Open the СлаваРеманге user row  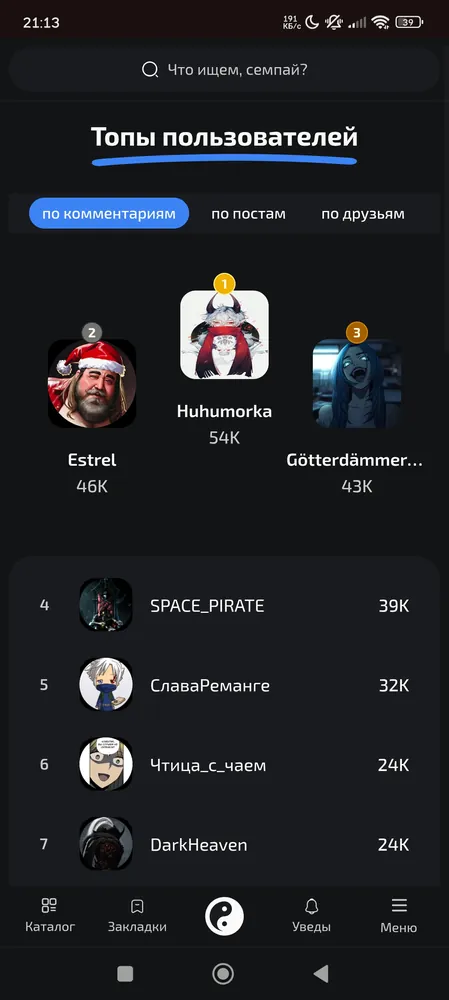224,685
